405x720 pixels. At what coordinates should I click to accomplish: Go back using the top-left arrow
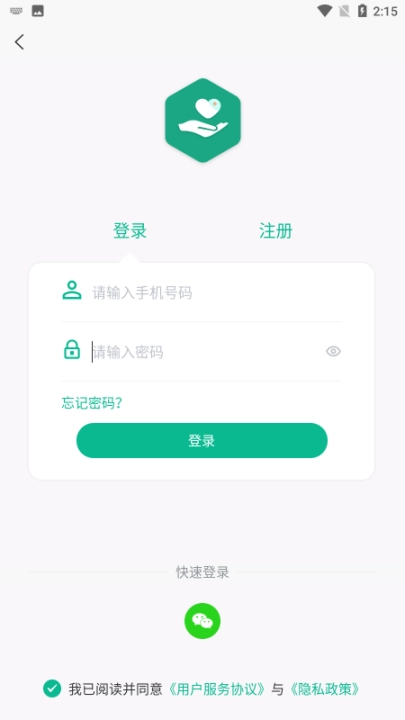coord(19,42)
